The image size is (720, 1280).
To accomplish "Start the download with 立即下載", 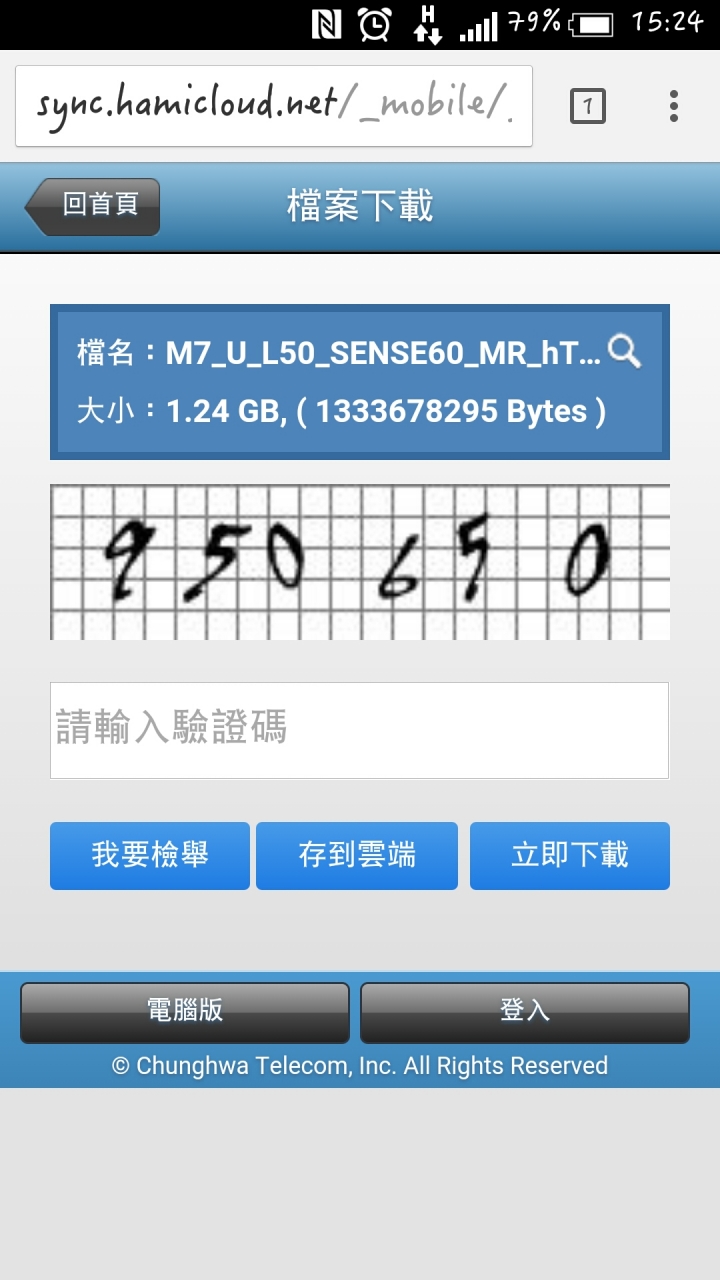I will (x=570, y=855).
